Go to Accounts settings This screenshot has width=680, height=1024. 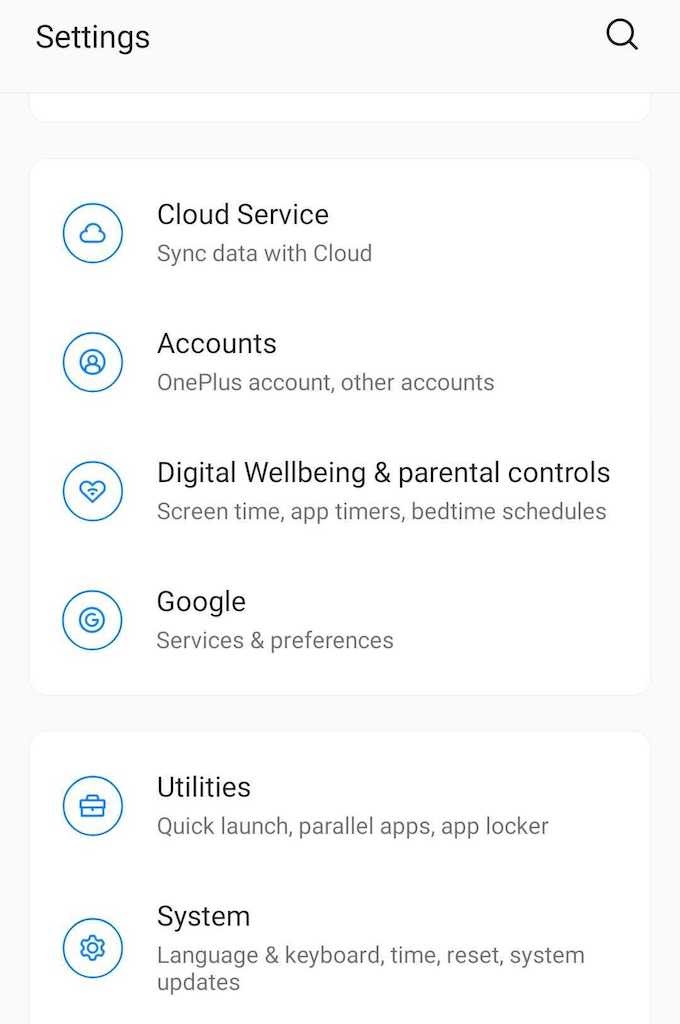340,362
